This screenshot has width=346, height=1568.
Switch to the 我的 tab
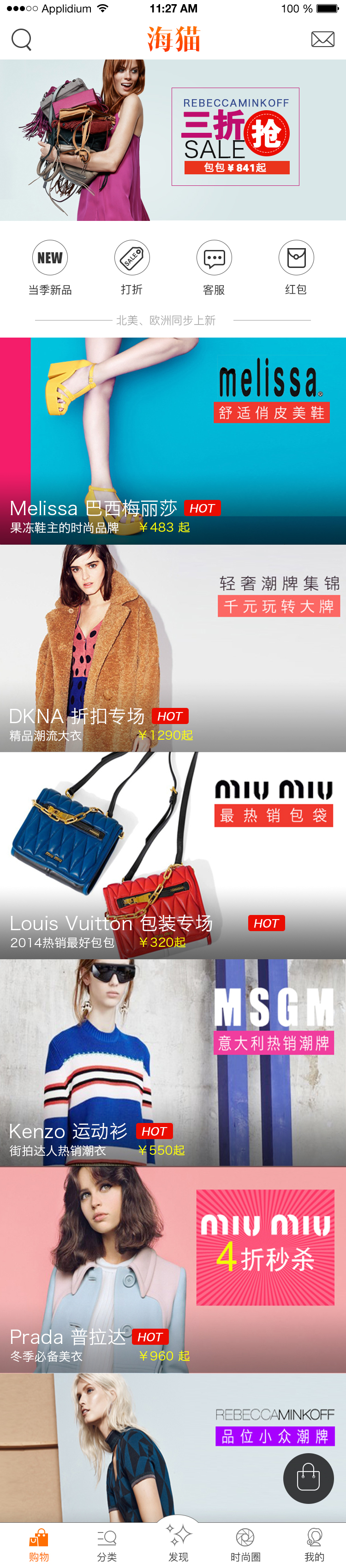point(314,1545)
